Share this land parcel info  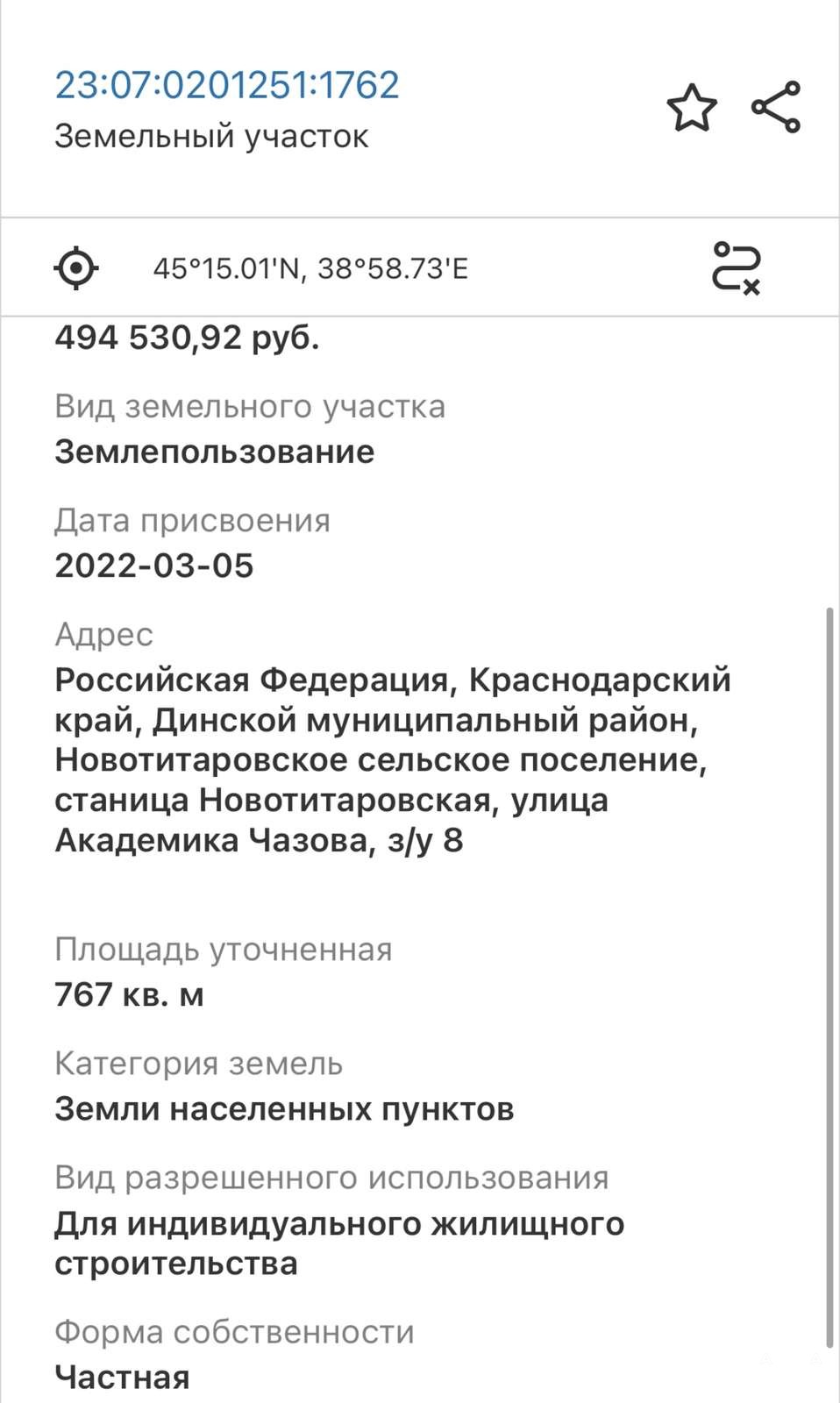tap(776, 107)
